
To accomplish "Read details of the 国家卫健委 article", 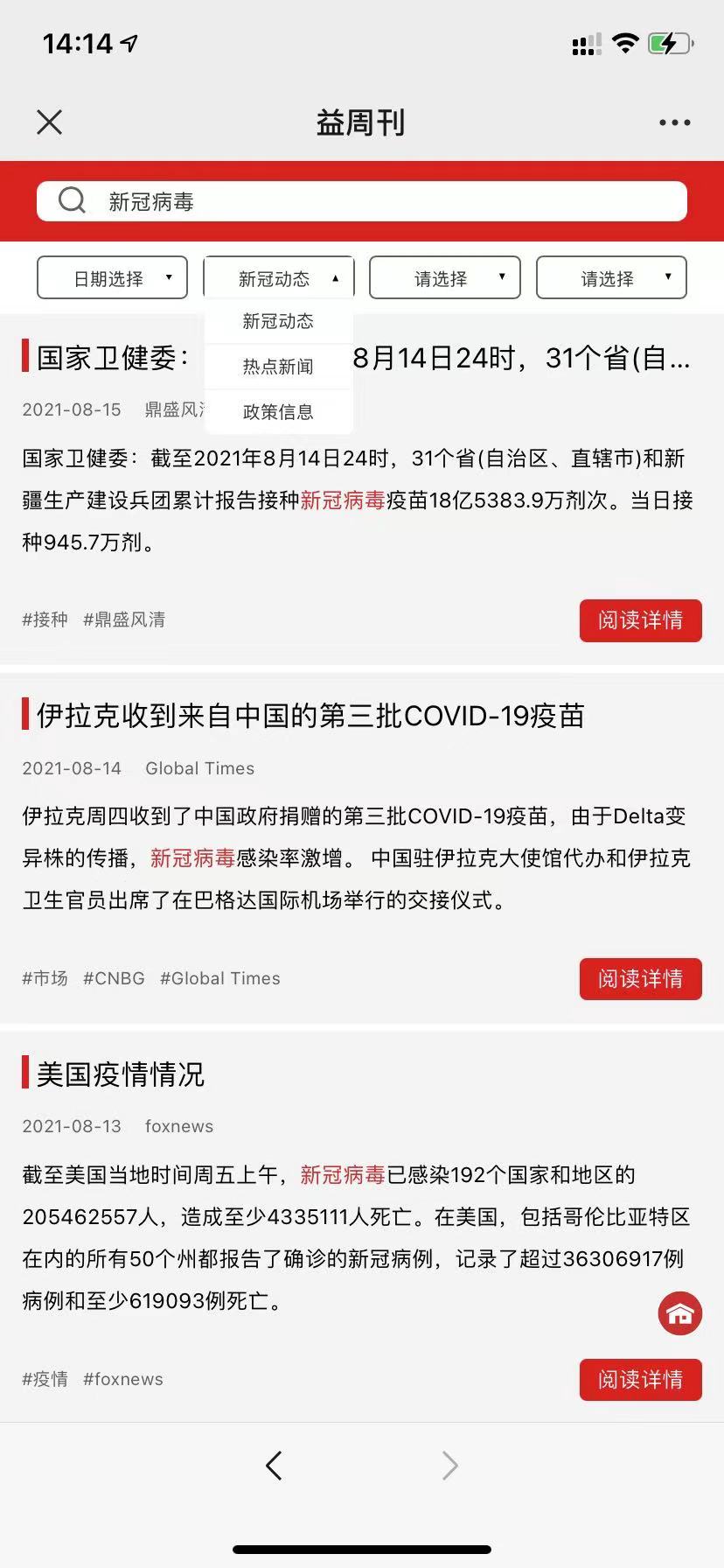I will (x=640, y=620).
